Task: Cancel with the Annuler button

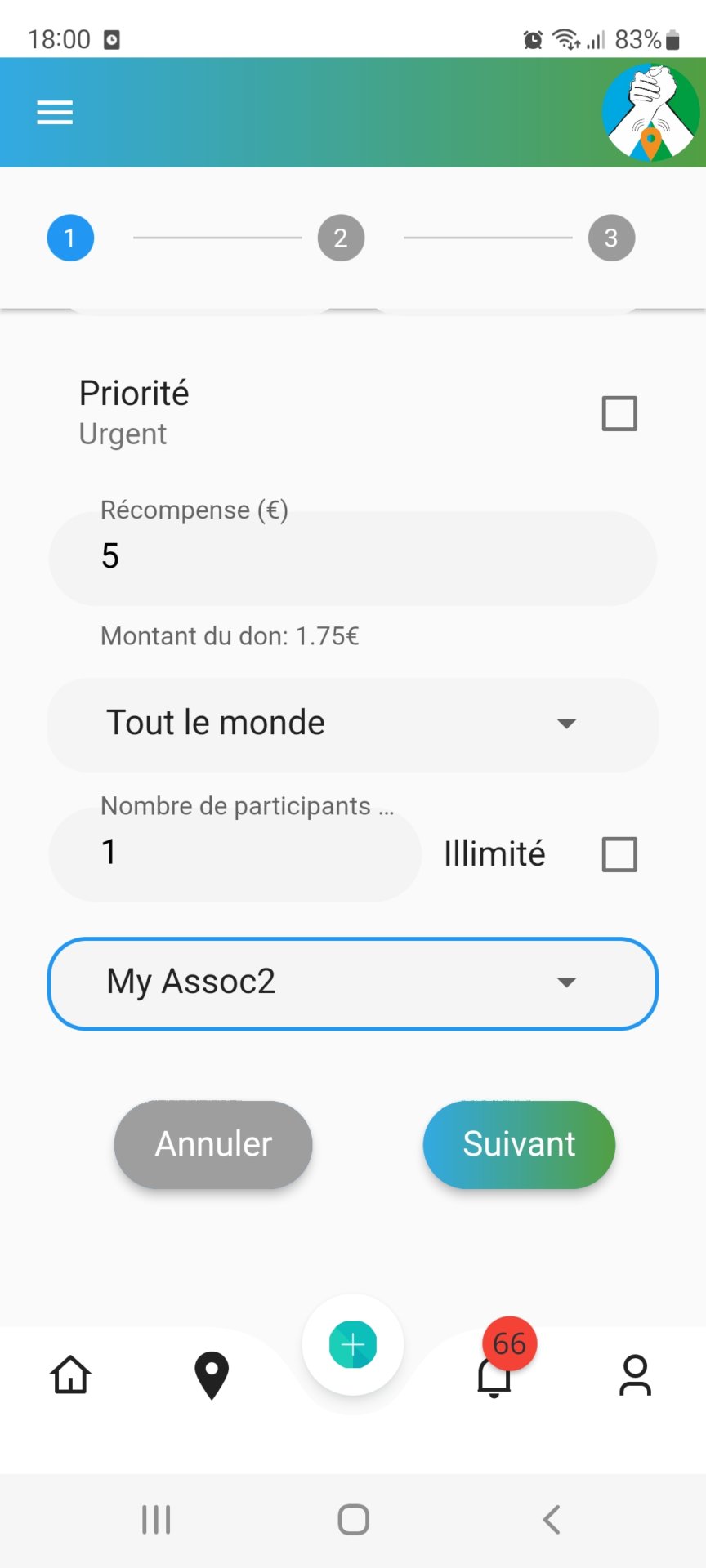Action: pyautogui.click(x=213, y=1144)
